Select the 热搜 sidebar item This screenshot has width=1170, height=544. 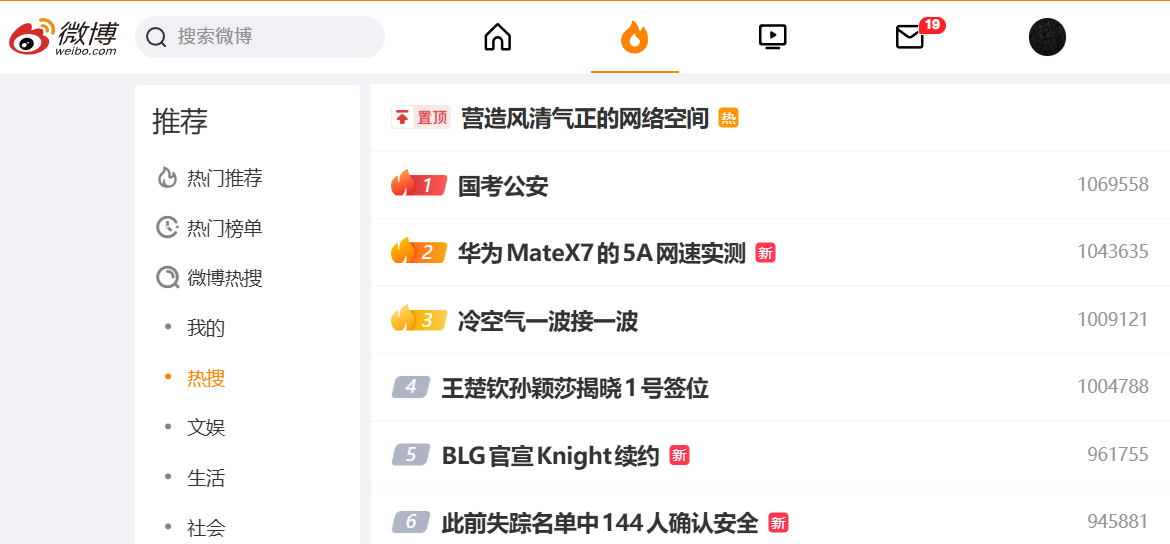pos(206,378)
